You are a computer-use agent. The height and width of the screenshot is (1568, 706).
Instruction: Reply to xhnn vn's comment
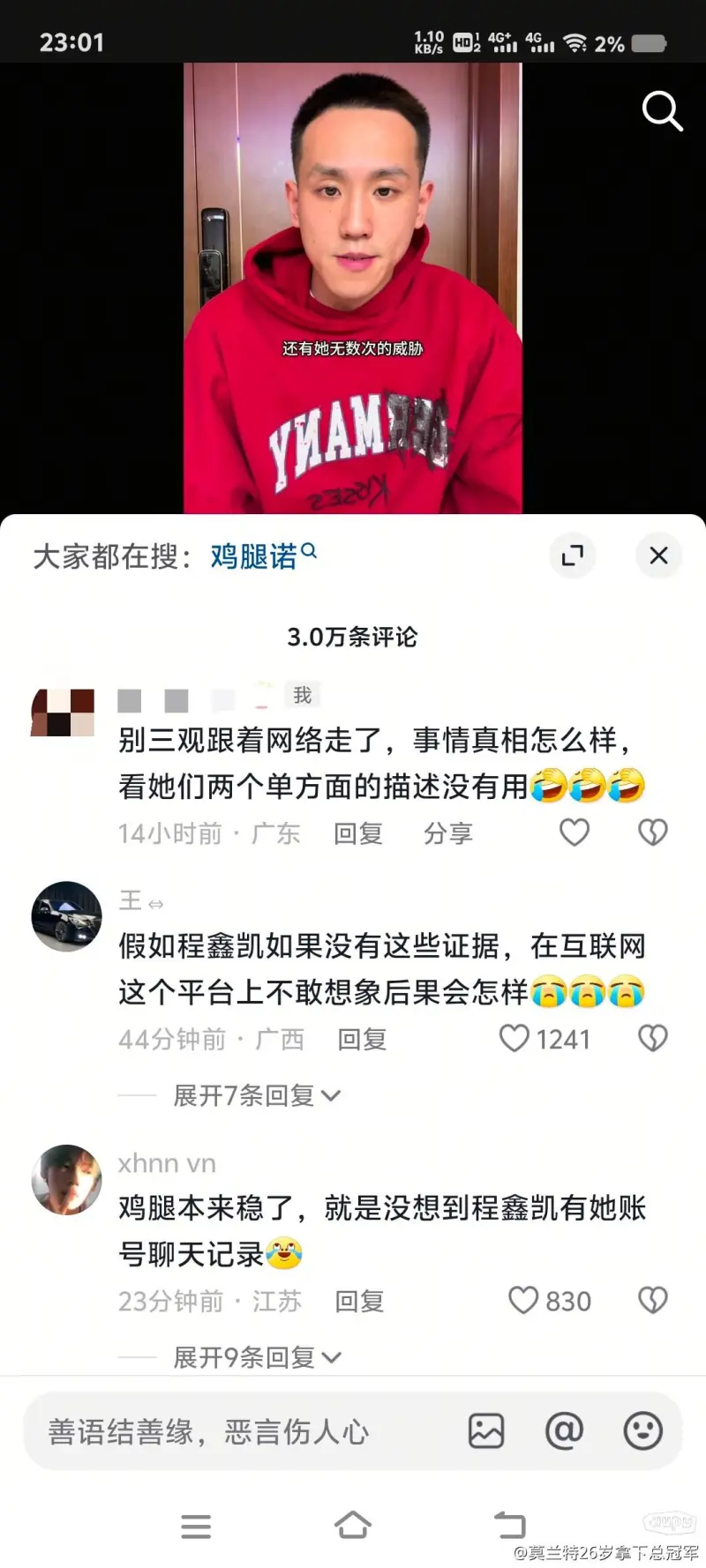point(359,1301)
